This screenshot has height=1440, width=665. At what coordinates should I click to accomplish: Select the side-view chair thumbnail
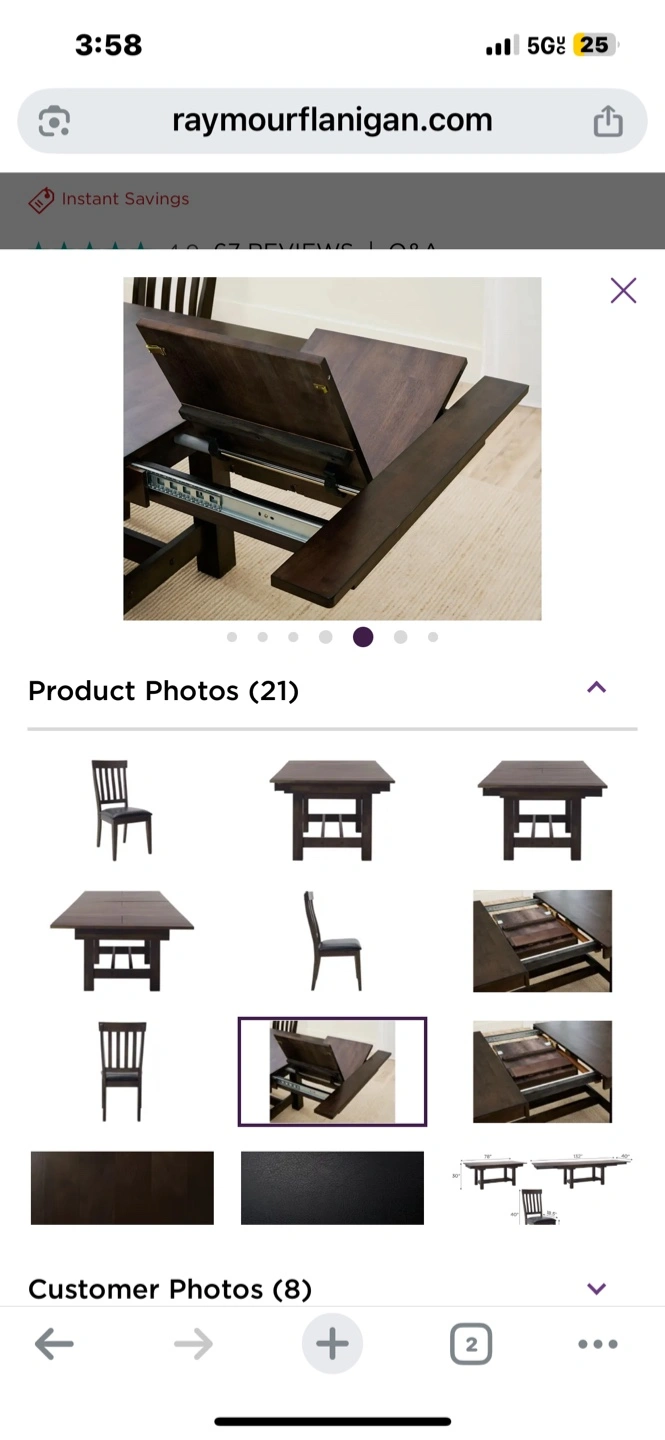coord(332,941)
